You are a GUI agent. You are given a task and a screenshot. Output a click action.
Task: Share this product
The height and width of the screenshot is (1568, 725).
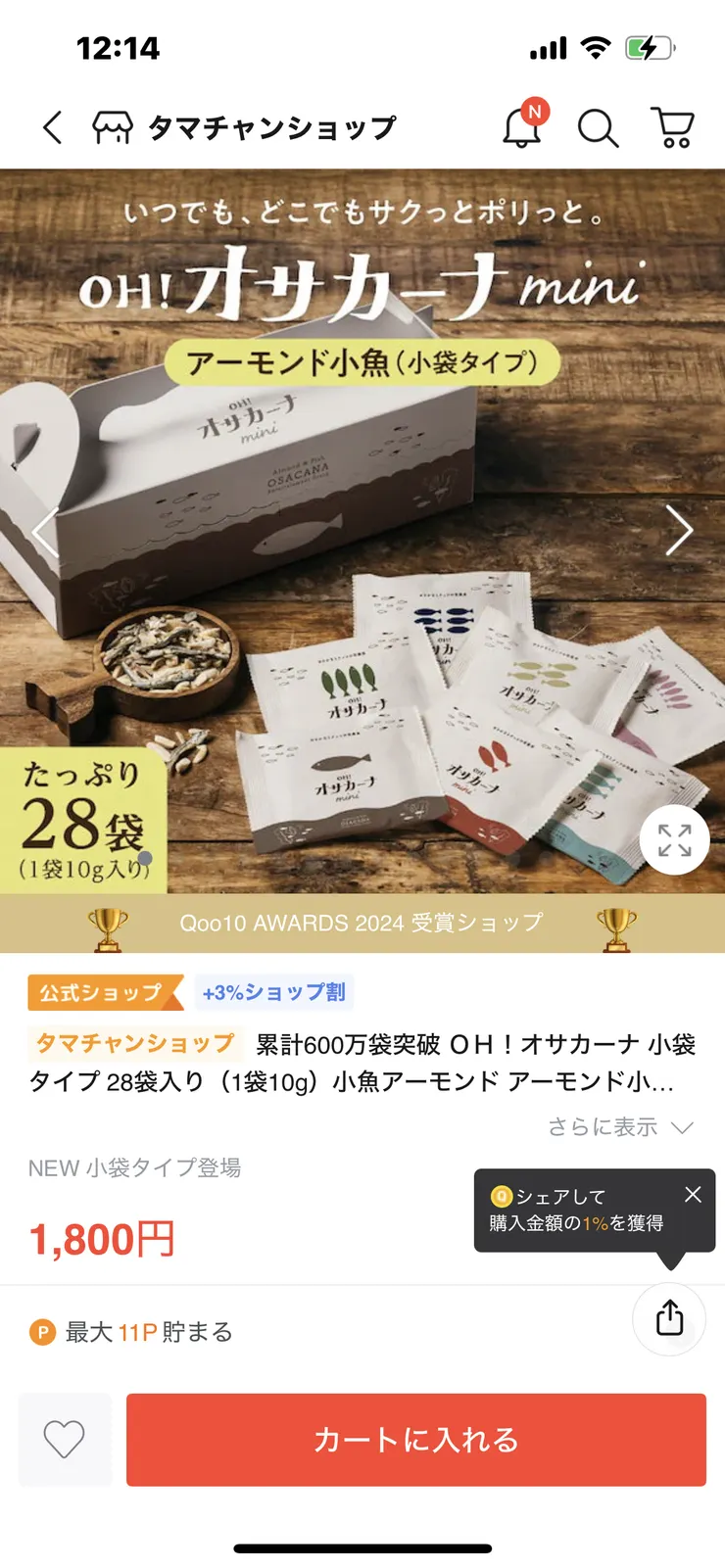[670, 1317]
